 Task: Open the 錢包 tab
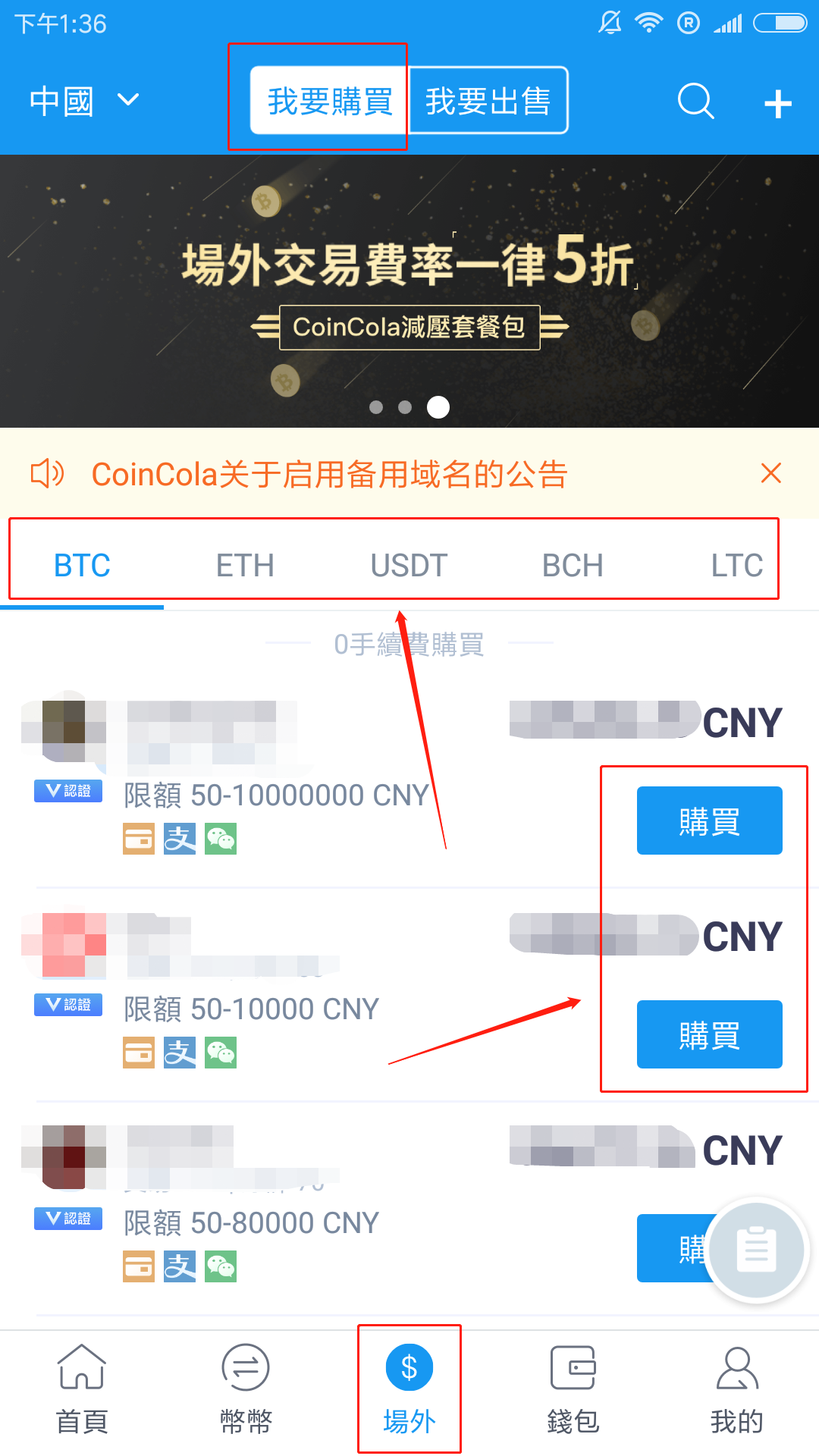573,1389
